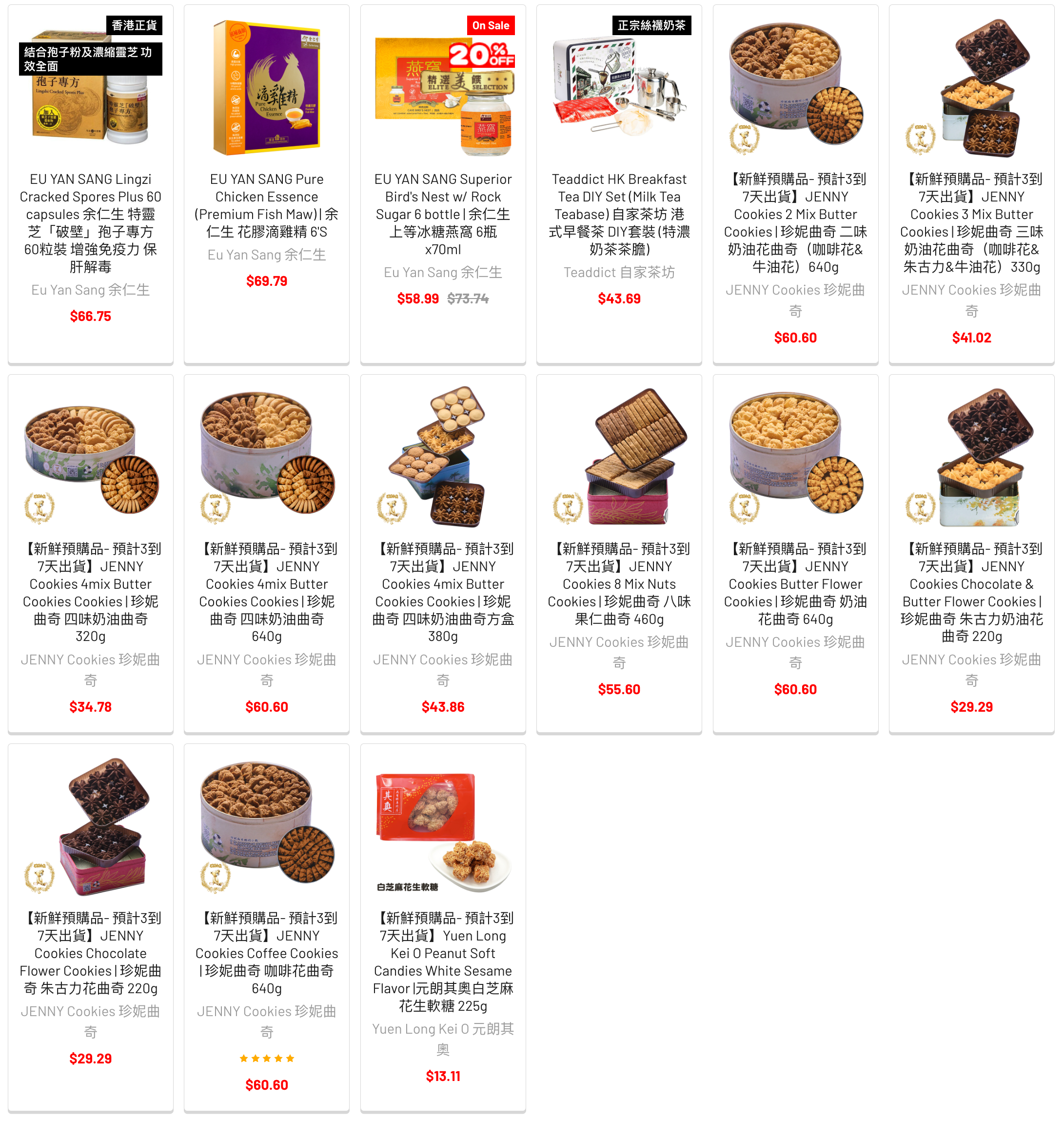The image size is (1064, 1121).
Task: Open JENNY Cookies 2 Mix Butter Cookies 640g
Action: (795, 222)
